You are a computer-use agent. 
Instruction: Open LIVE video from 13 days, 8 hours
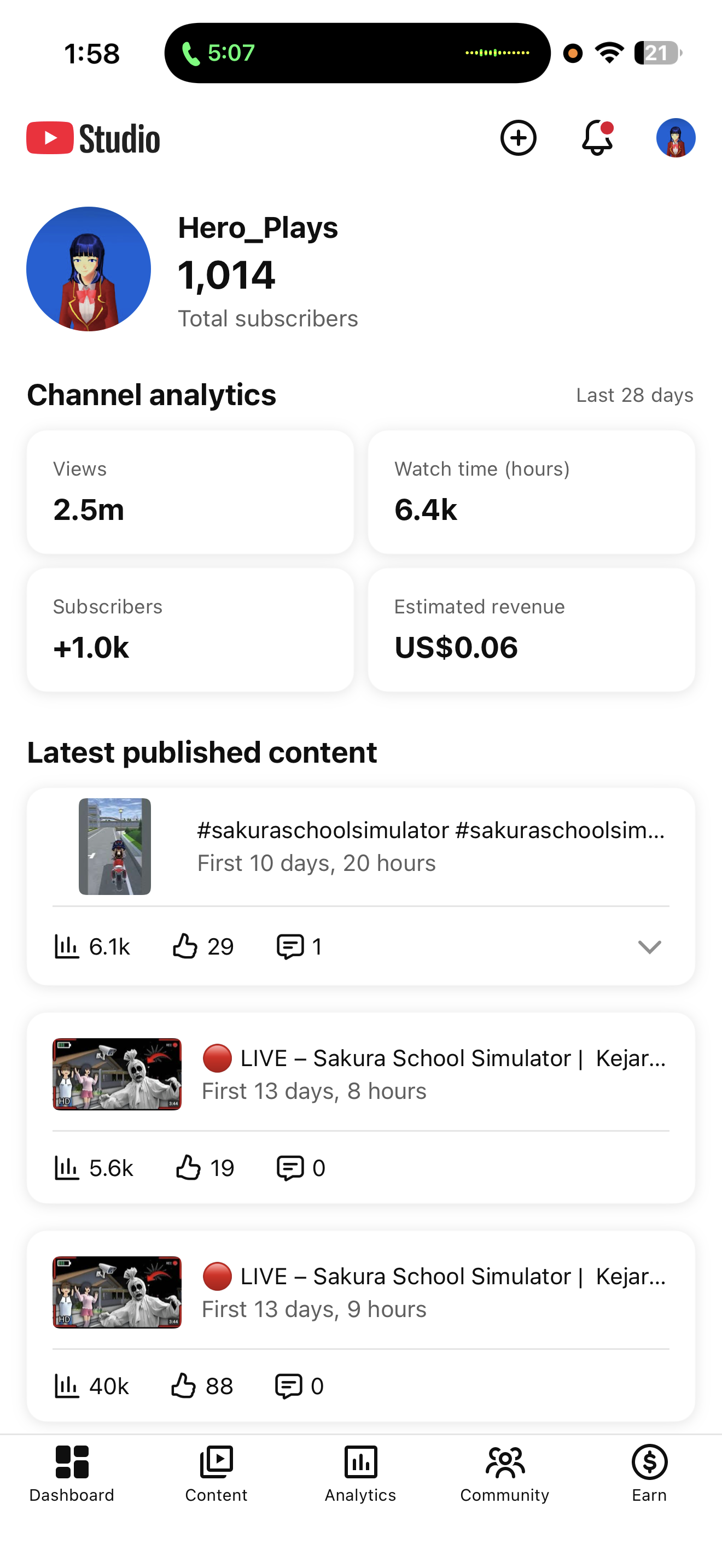point(361,1074)
